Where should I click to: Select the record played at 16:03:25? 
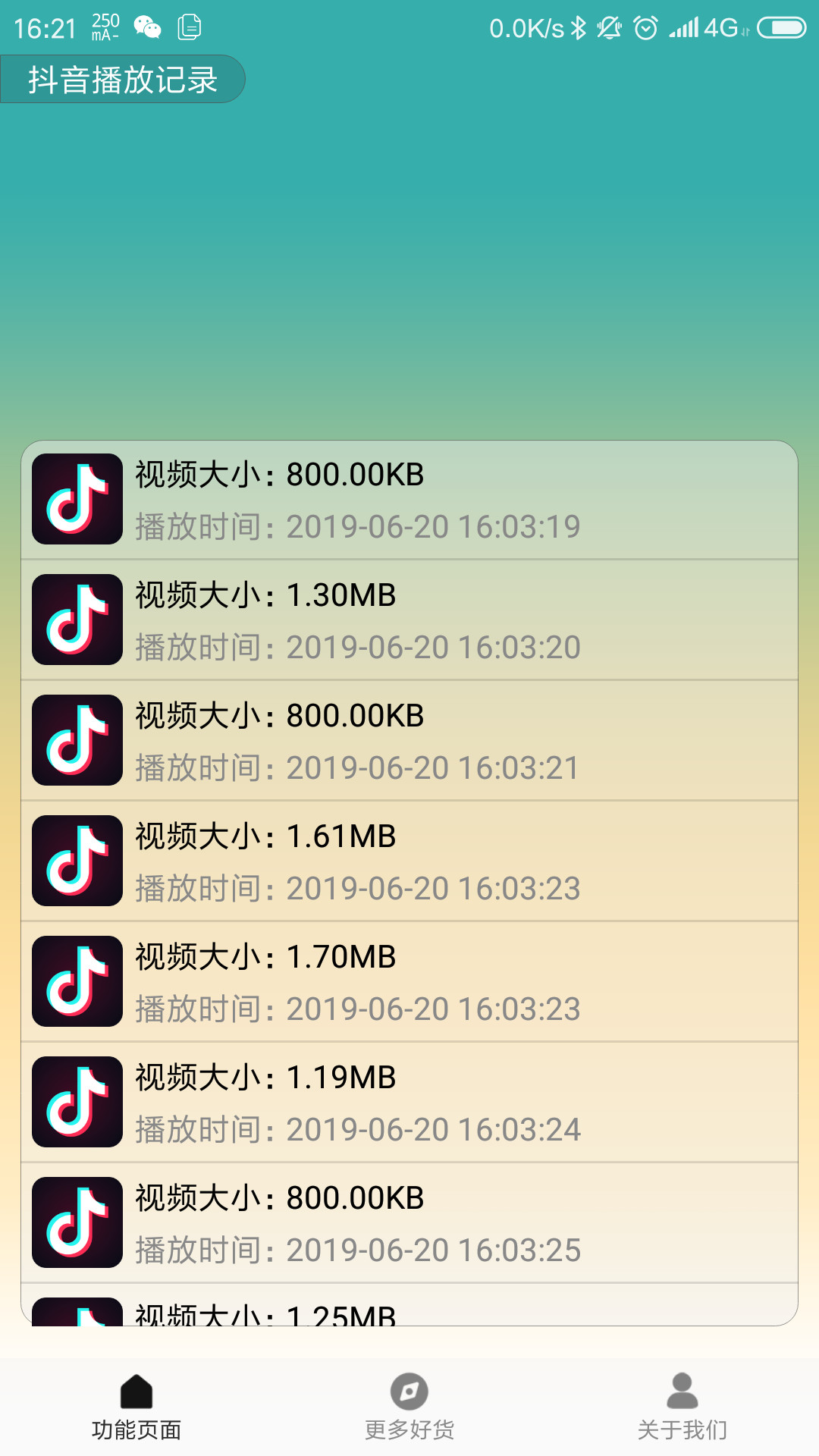(x=409, y=1223)
